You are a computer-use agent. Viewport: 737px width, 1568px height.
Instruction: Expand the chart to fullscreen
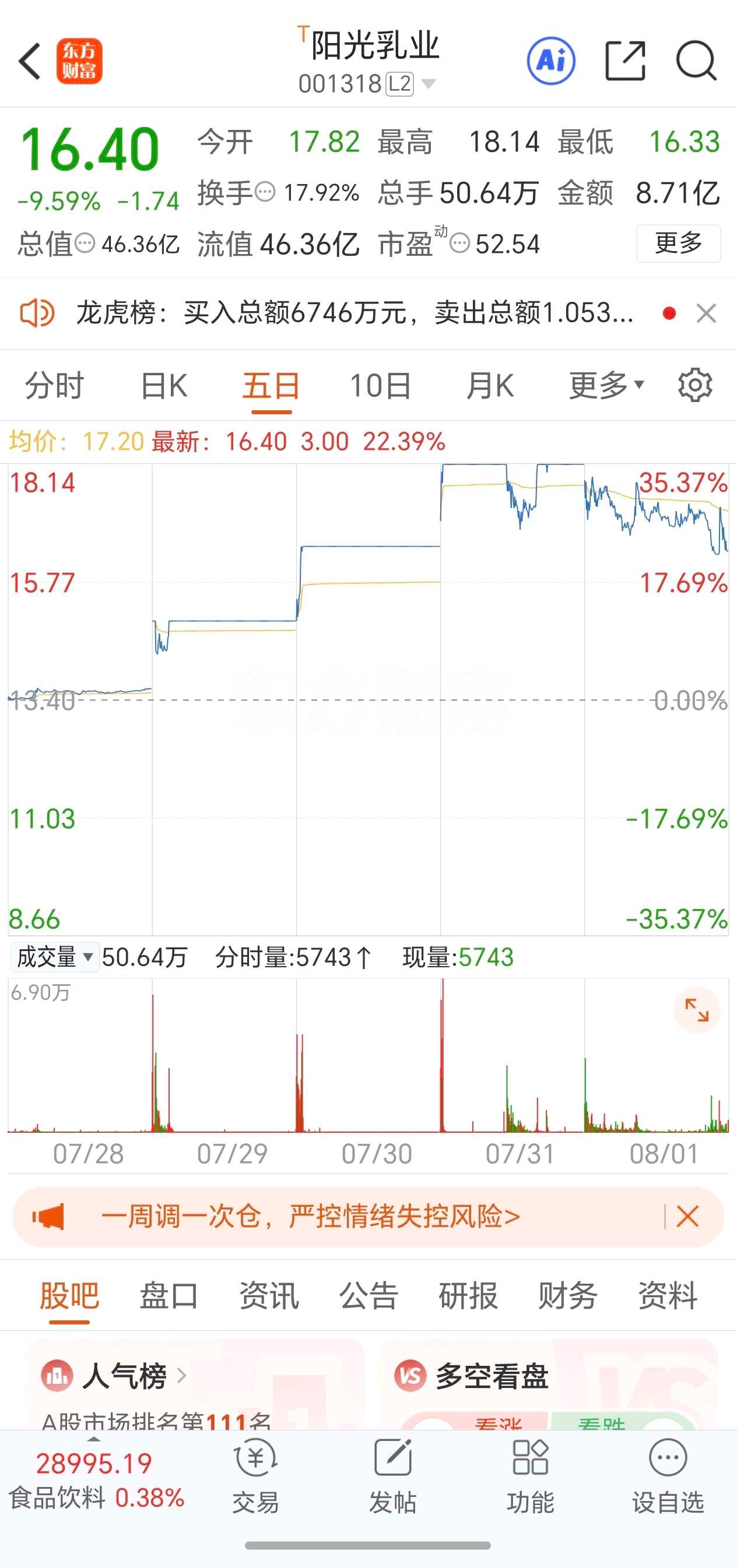tap(697, 1010)
